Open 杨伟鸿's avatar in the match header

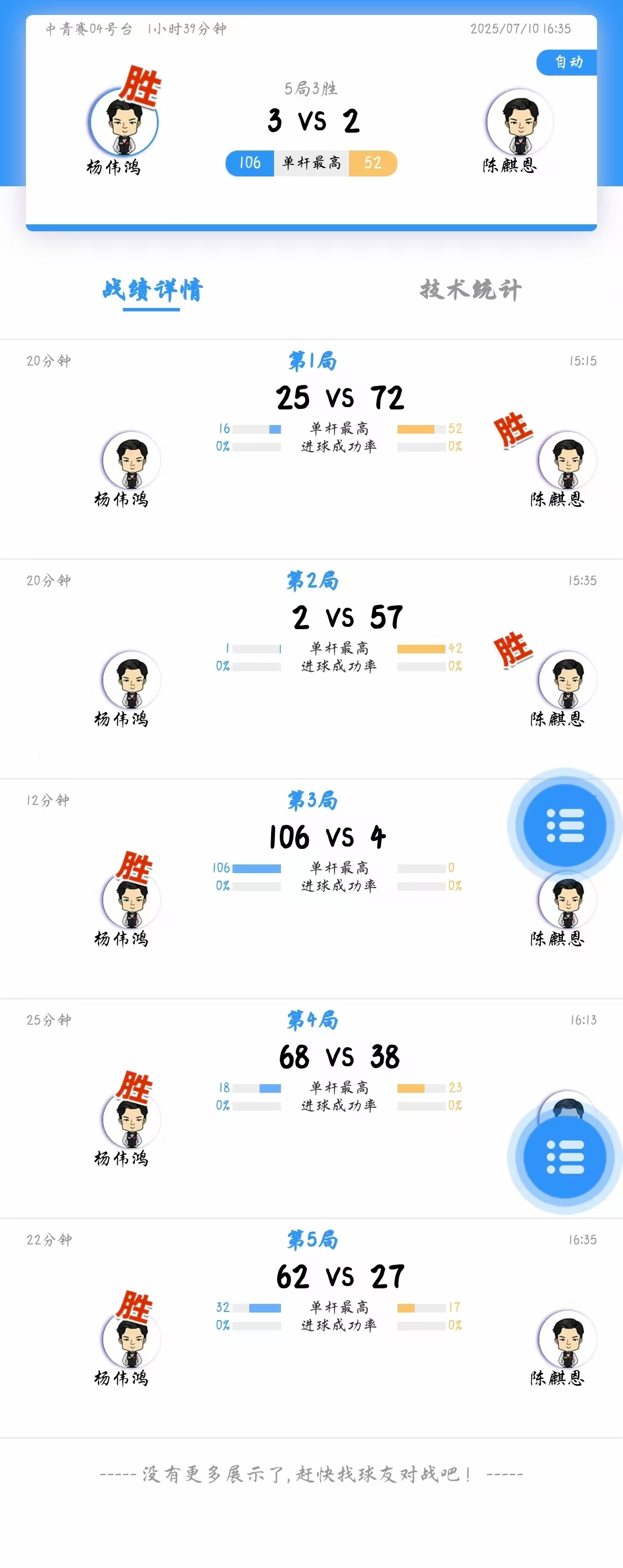tap(123, 122)
